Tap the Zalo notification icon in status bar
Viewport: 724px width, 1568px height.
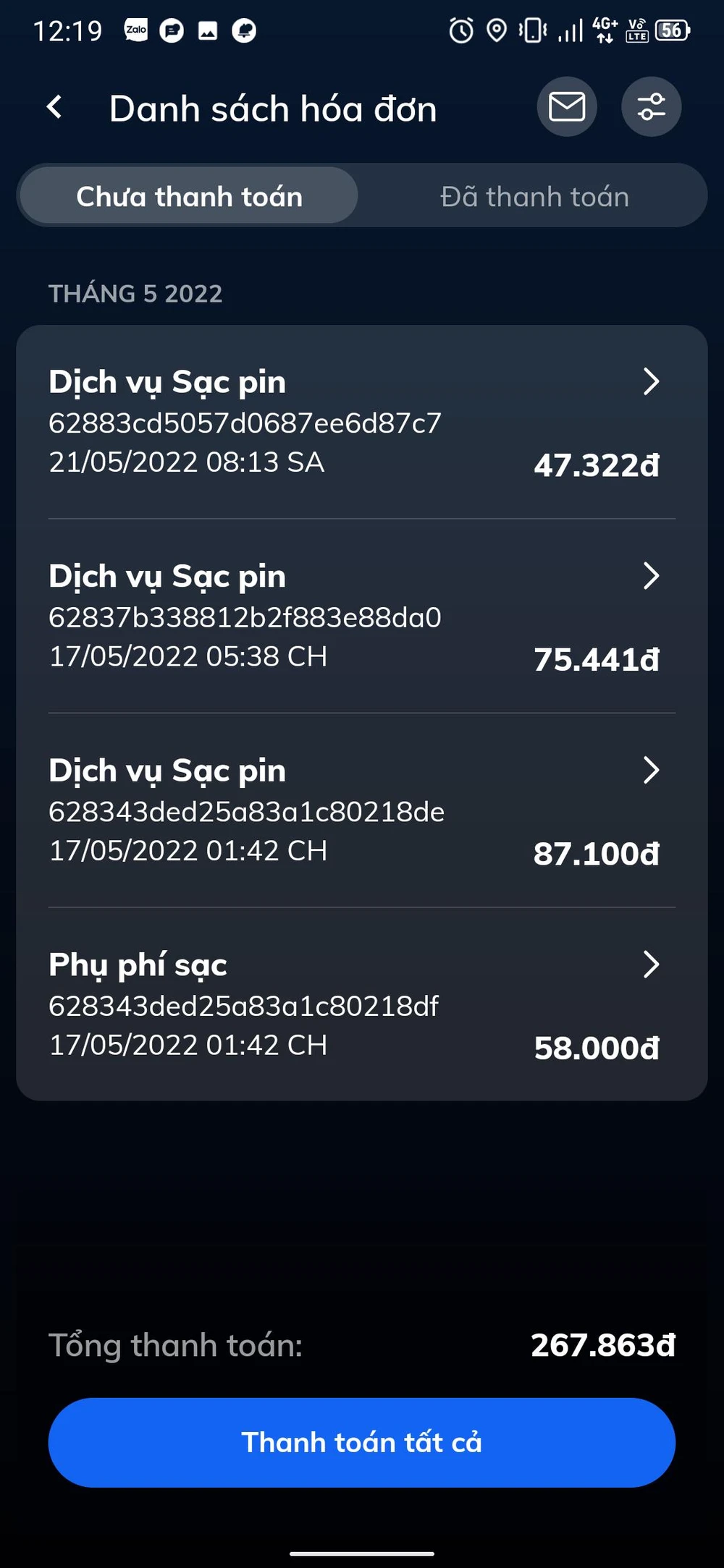[135, 30]
